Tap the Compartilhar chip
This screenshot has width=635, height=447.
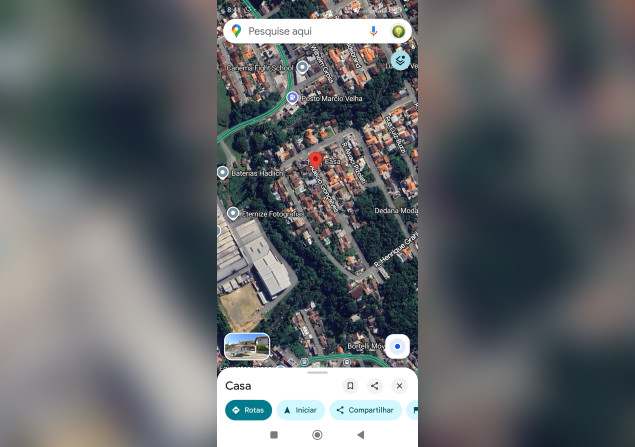[x=365, y=410]
